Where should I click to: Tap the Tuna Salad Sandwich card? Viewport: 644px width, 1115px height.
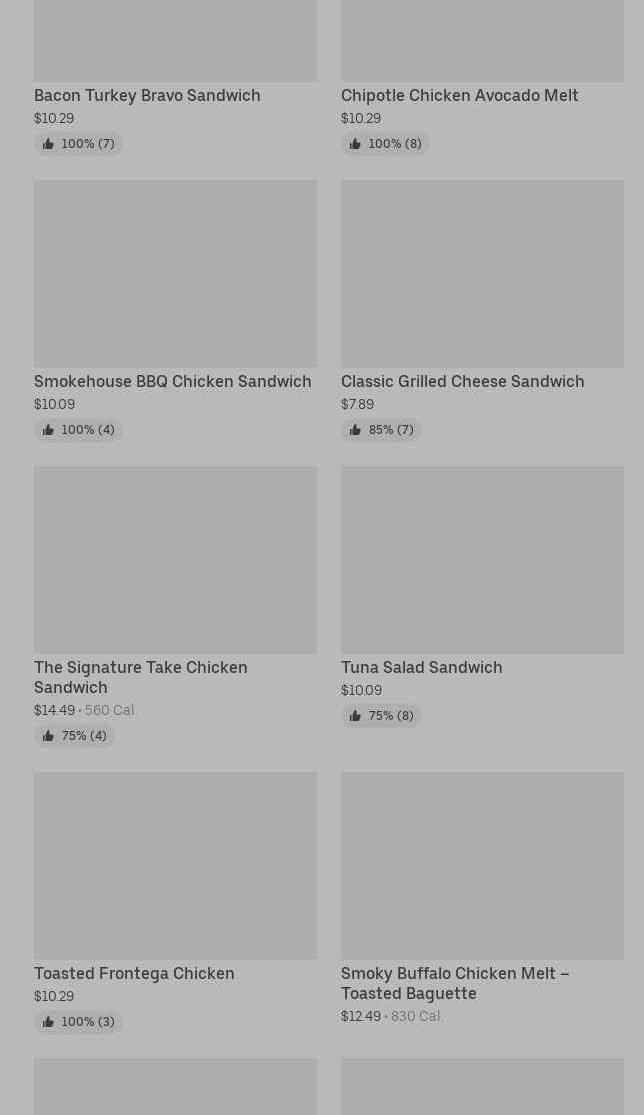pyautogui.click(x=481, y=560)
